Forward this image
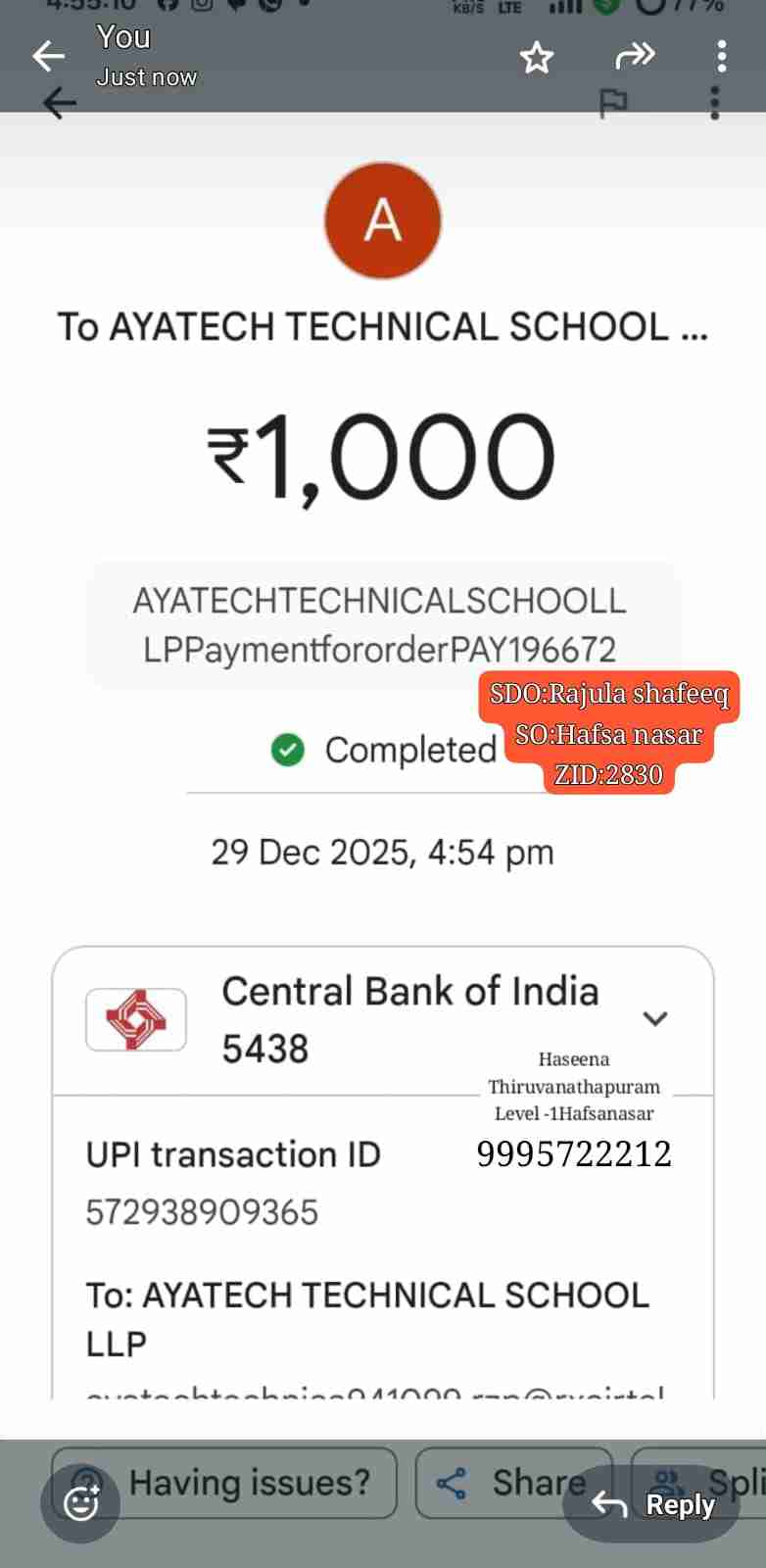 pyautogui.click(x=634, y=56)
